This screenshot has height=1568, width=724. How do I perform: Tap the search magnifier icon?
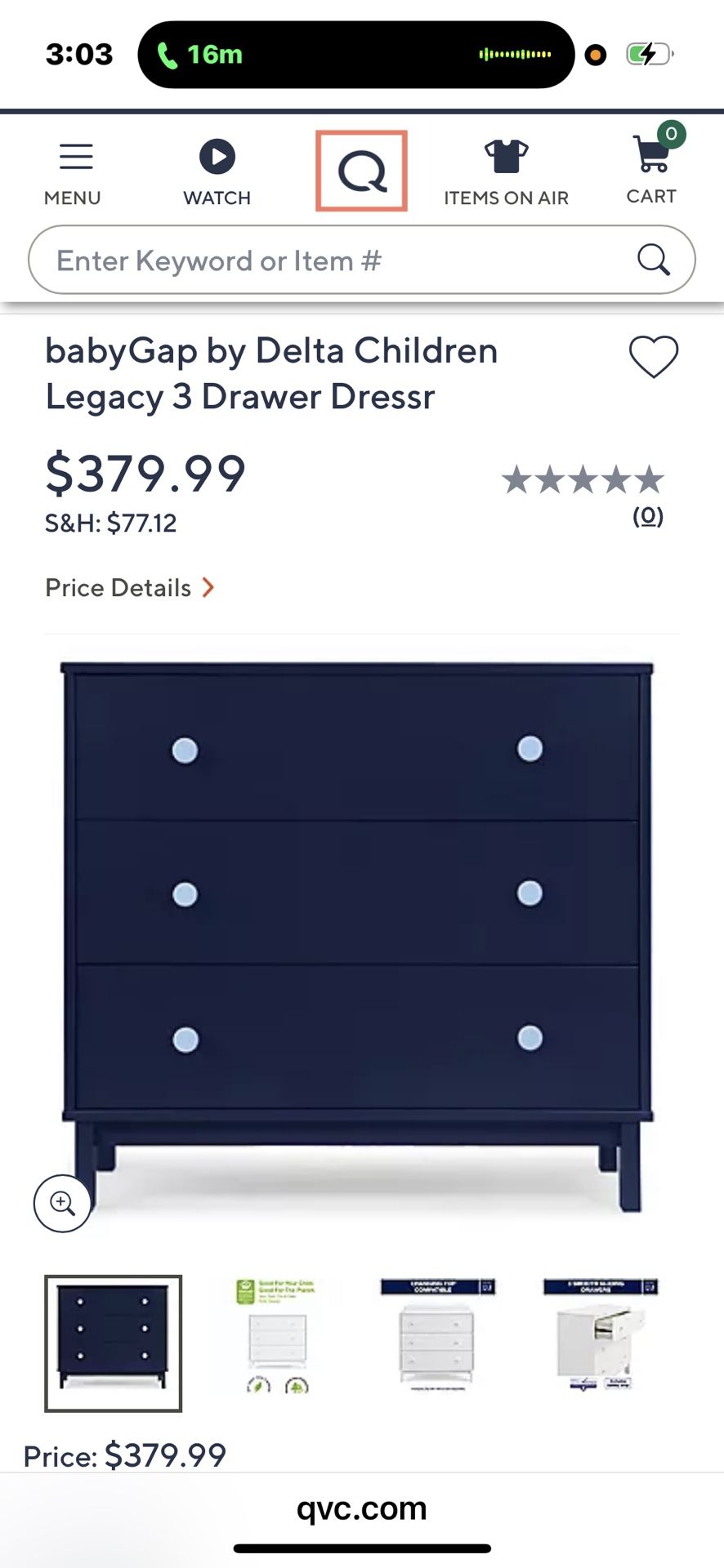coord(653,260)
